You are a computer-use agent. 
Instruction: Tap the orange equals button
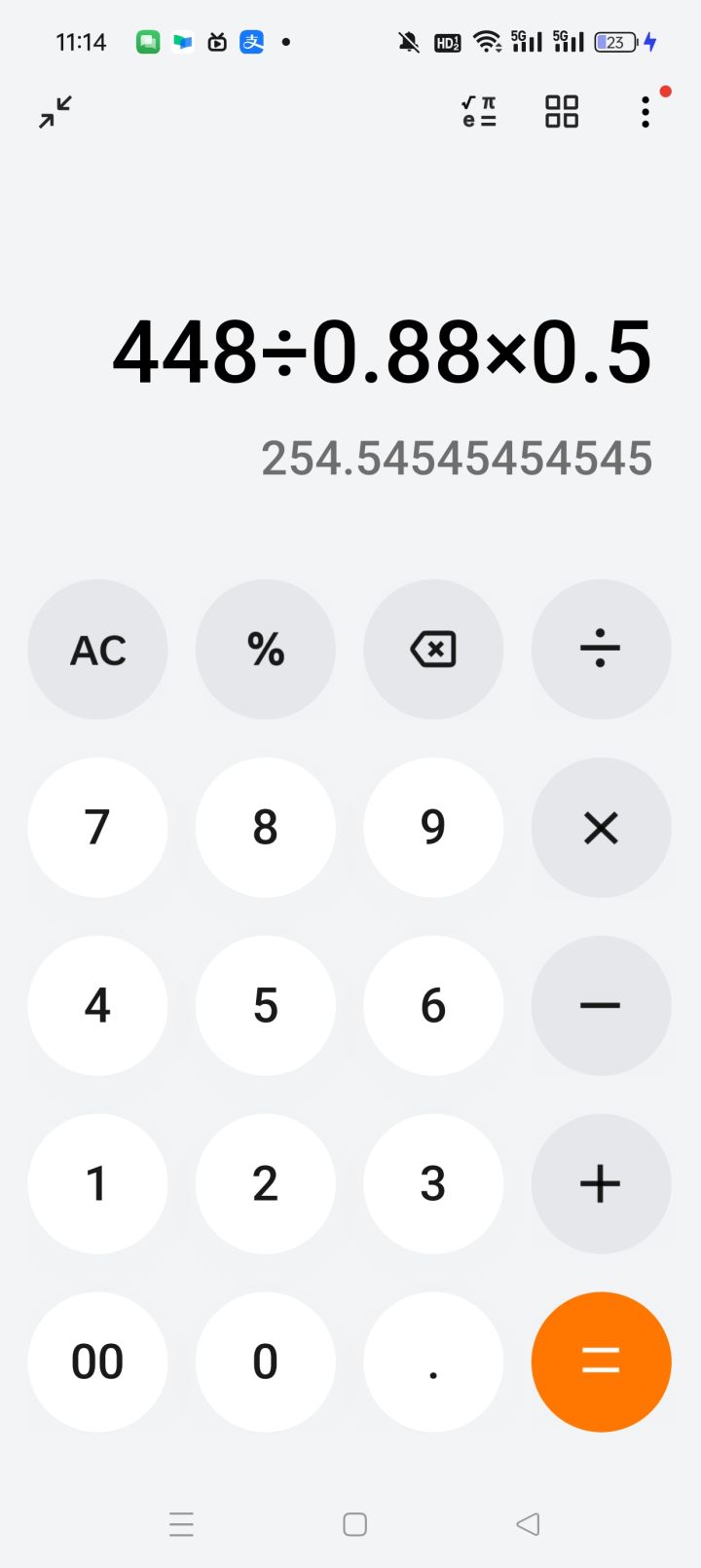click(601, 1362)
